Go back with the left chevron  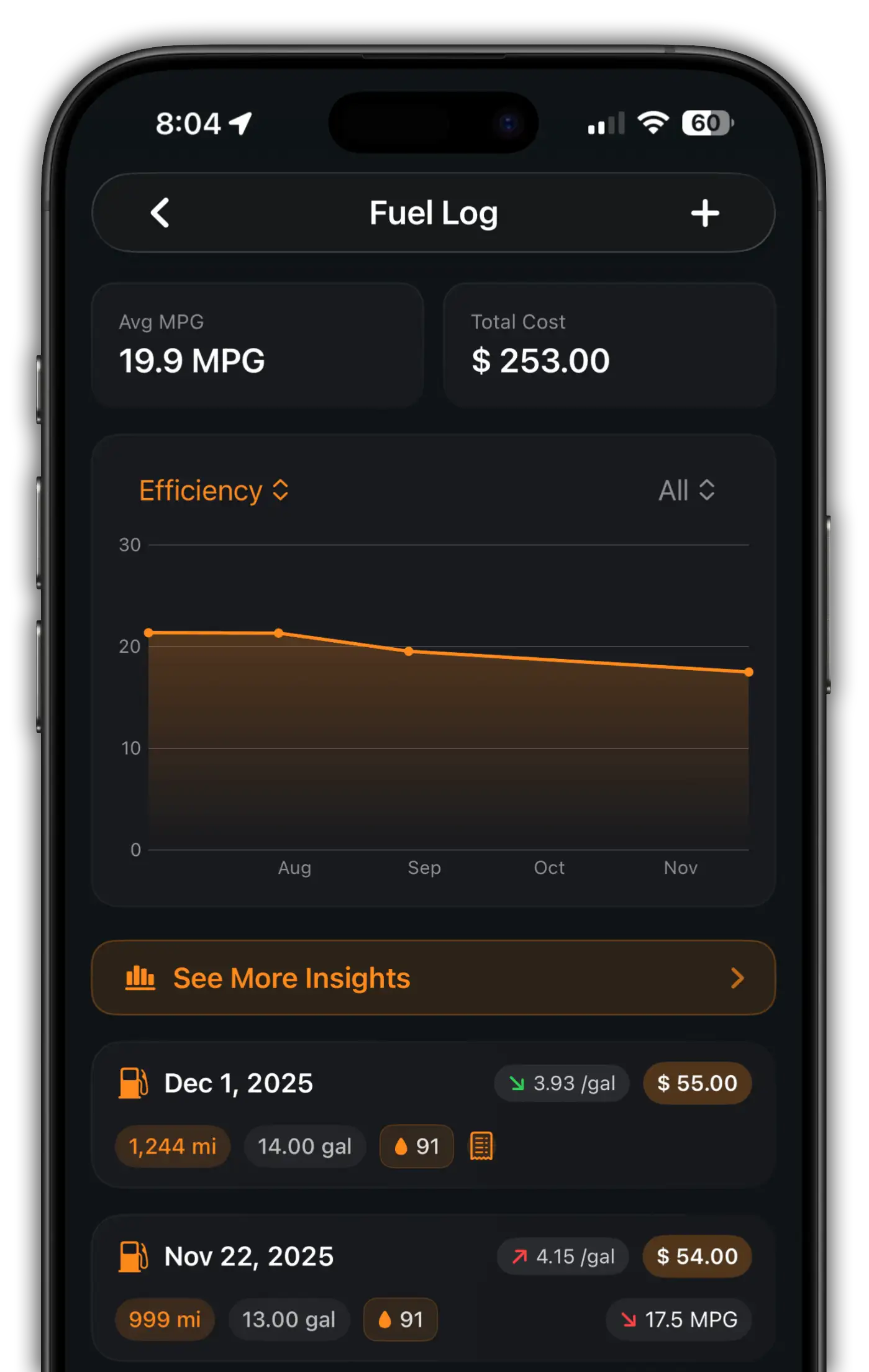point(160,213)
